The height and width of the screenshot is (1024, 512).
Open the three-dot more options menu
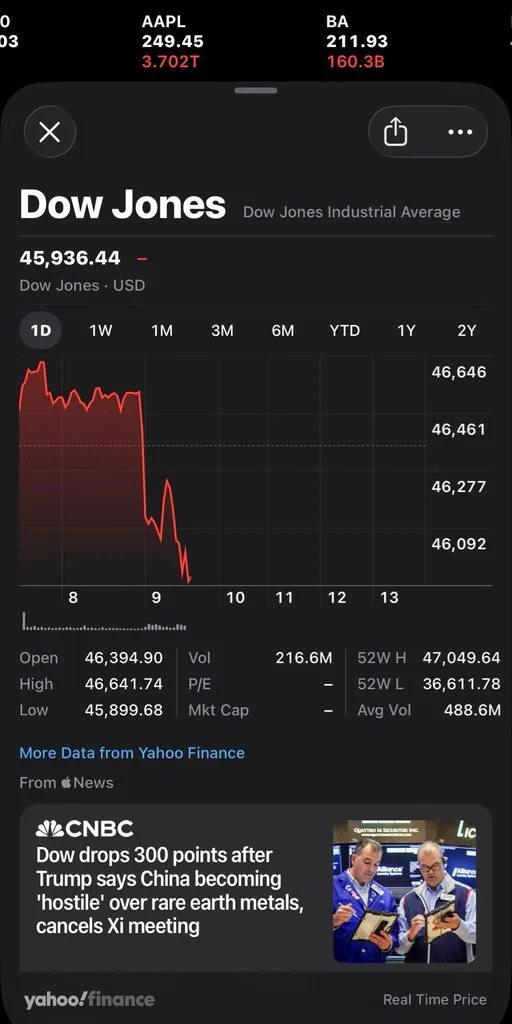click(x=460, y=132)
